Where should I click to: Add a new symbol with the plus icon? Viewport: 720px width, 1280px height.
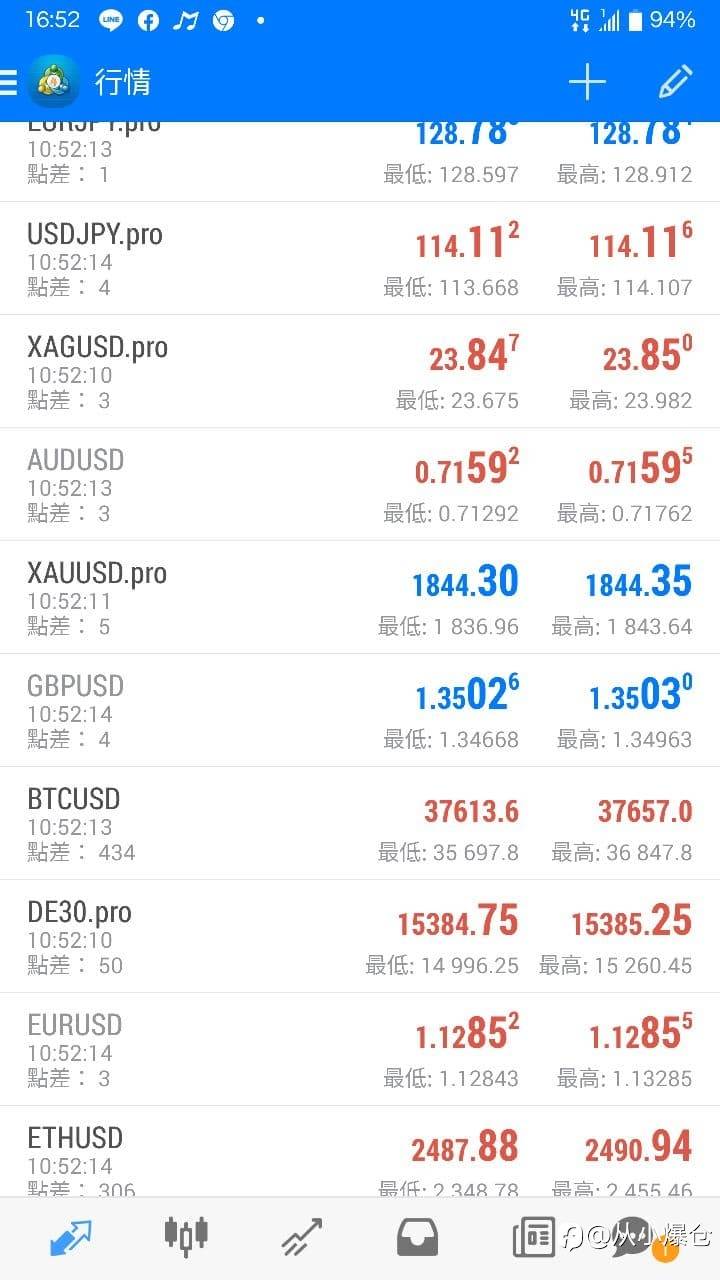coord(587,82)
